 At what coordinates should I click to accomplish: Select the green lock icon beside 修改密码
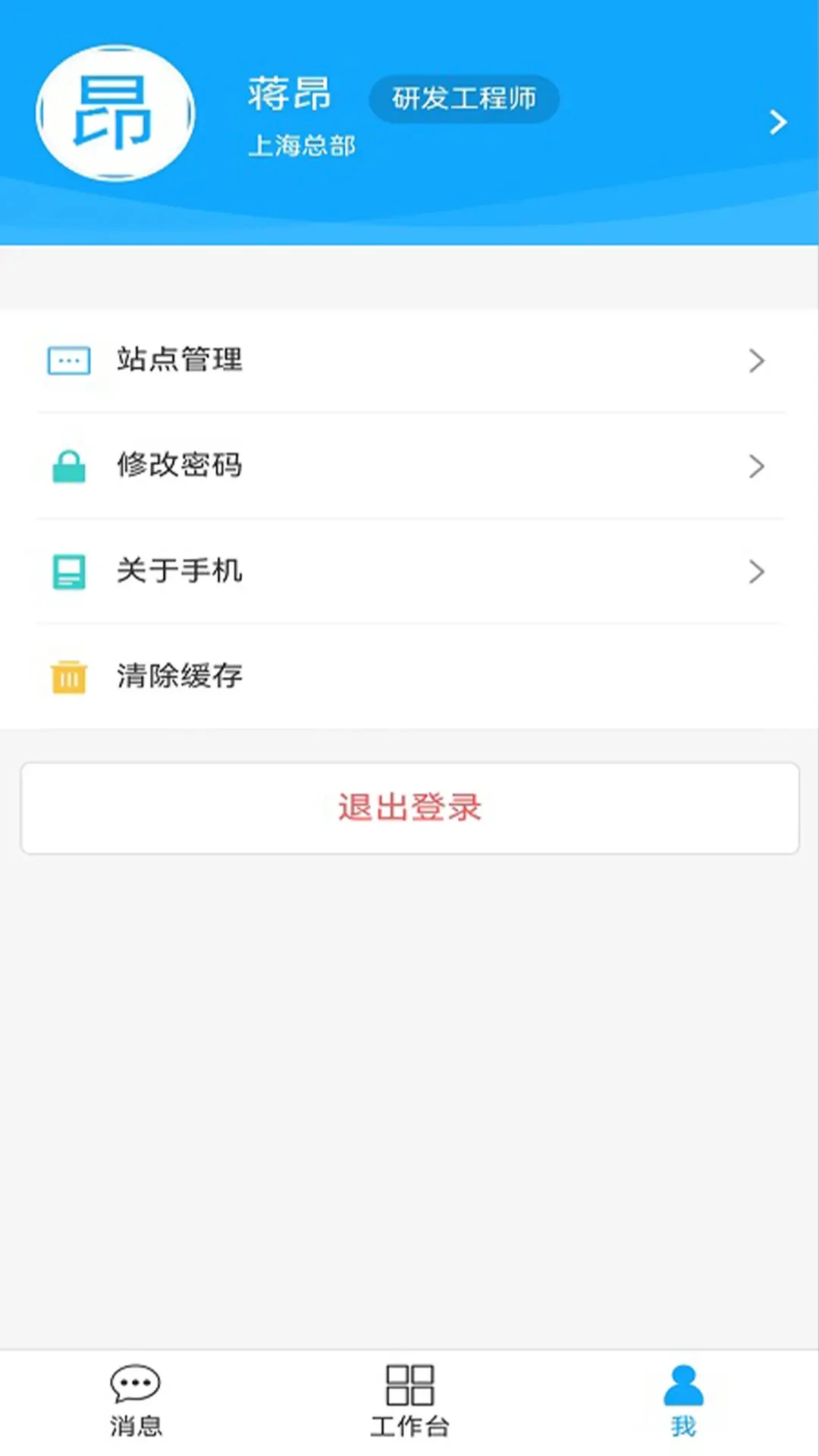pyautogui.click(x=67, y=466)
